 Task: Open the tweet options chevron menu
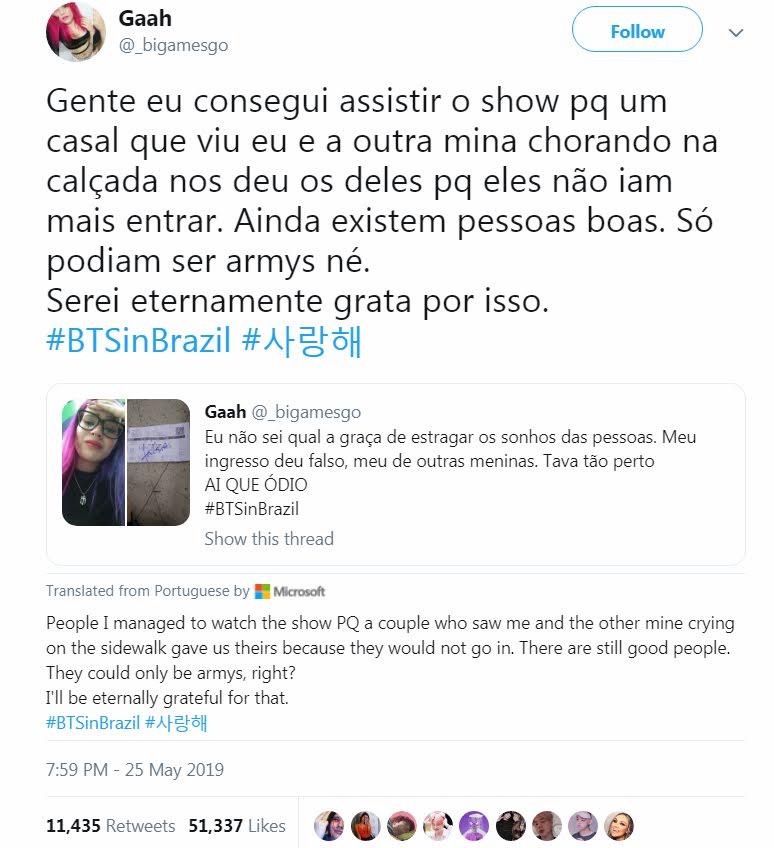point(736,33)
